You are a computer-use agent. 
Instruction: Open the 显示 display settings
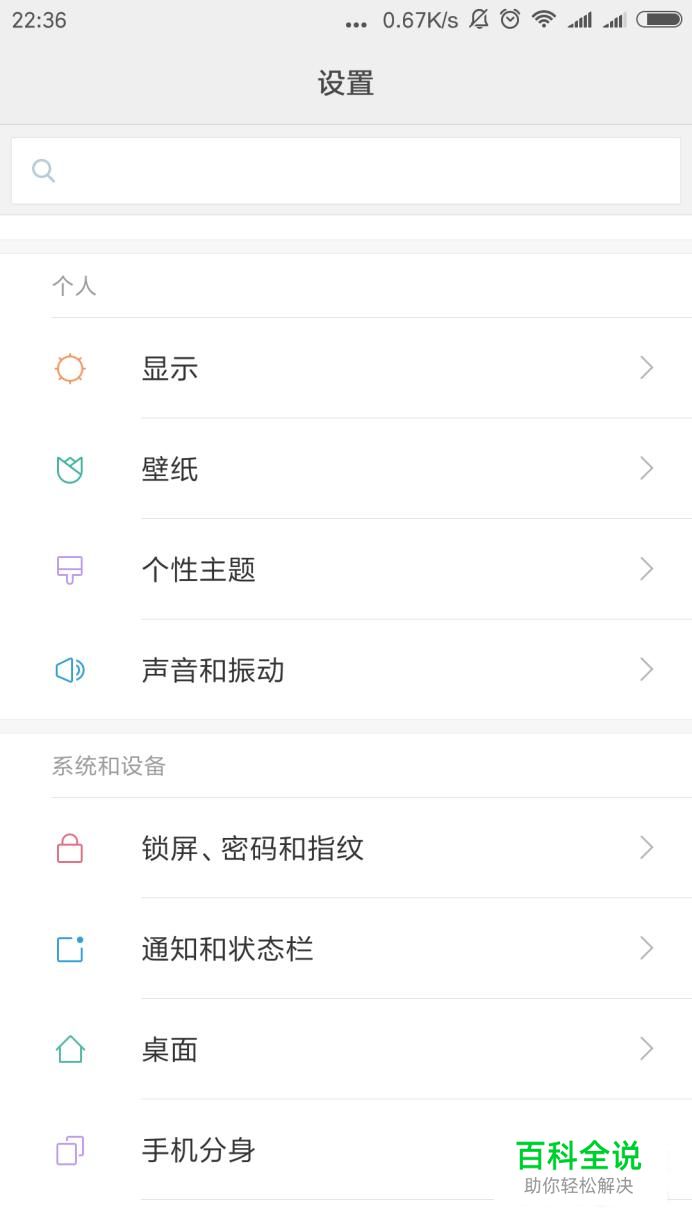pyautogui.click(x=346, y=368)
